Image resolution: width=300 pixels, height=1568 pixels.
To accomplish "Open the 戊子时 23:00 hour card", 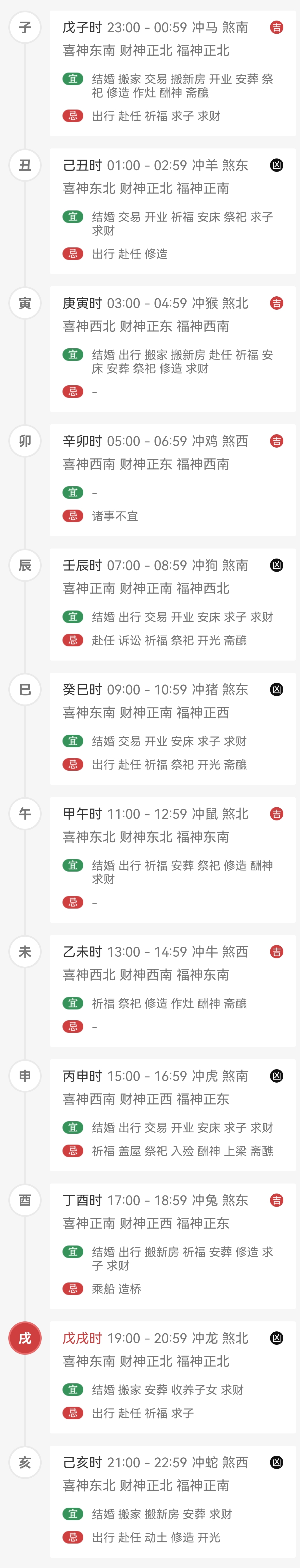I will (172, 73).
